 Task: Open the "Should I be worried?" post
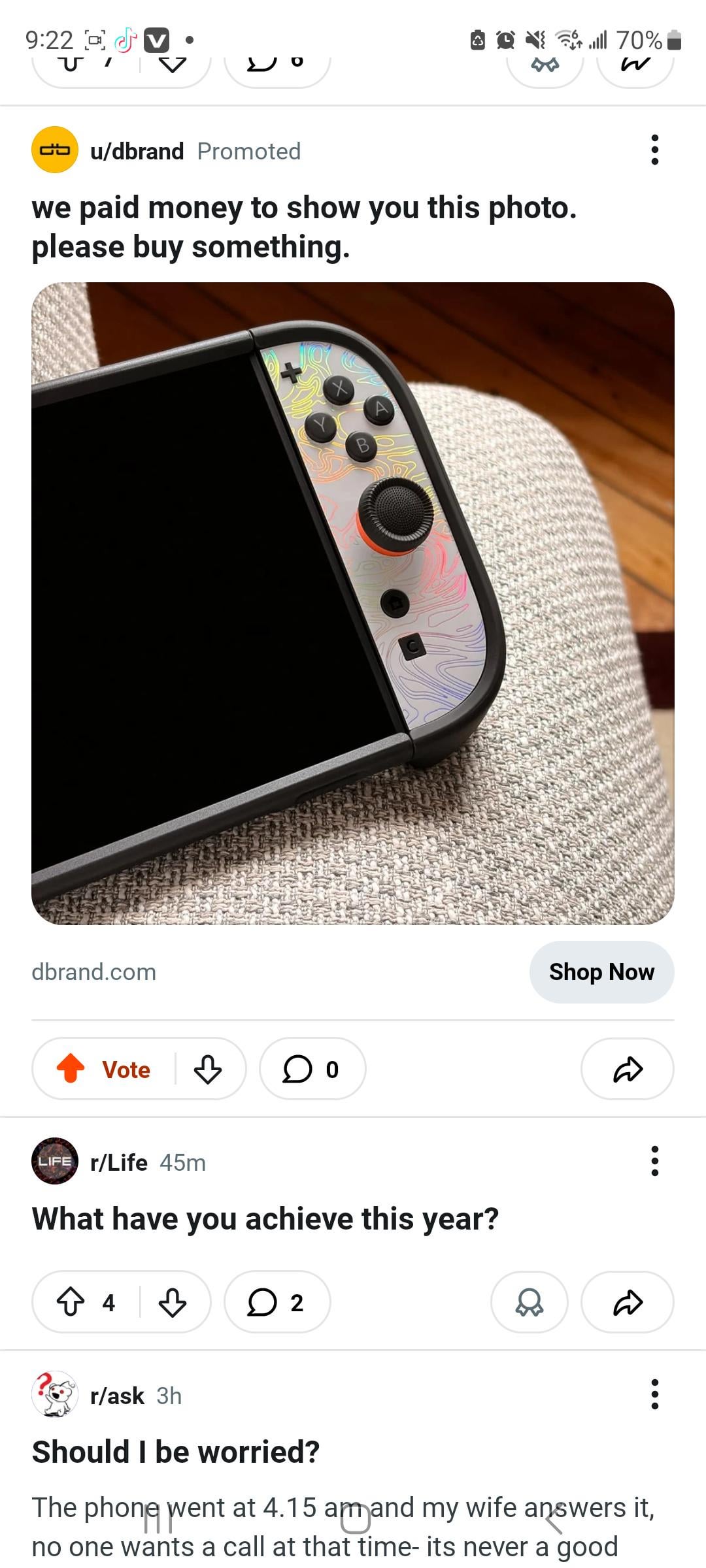(176, 1452)
